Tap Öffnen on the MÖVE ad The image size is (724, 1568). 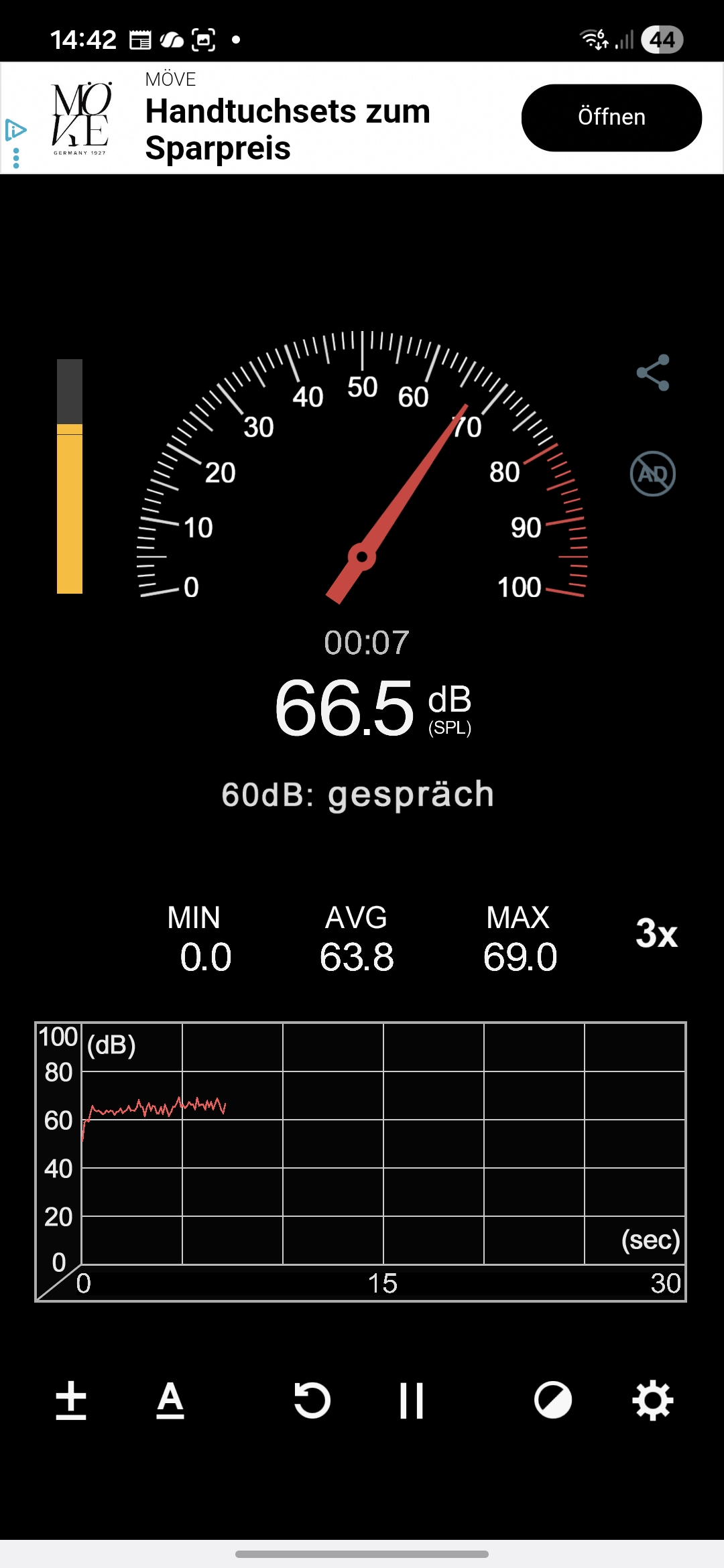click(611, 117)
